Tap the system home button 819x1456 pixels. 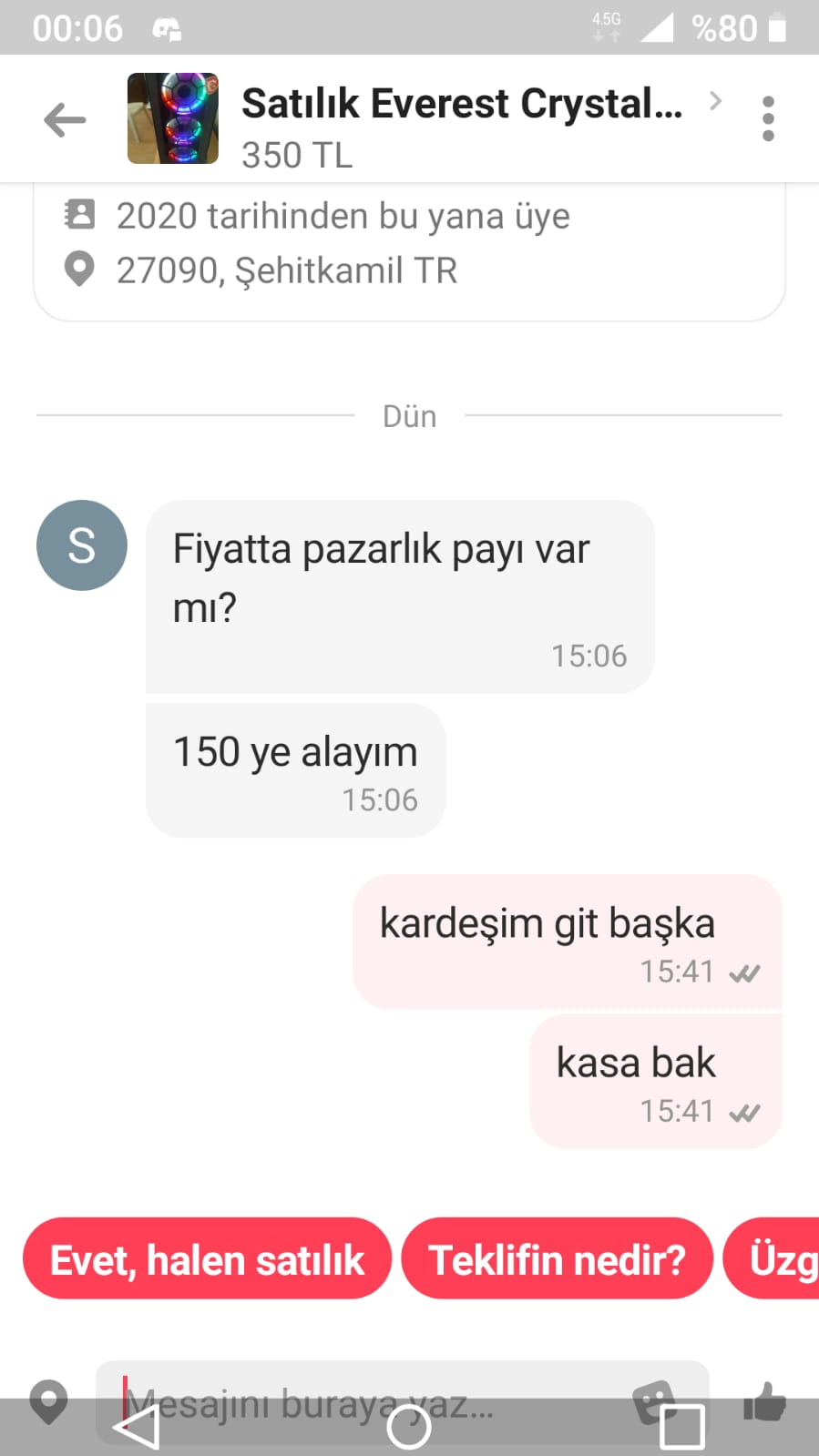tap(409, 1427)
